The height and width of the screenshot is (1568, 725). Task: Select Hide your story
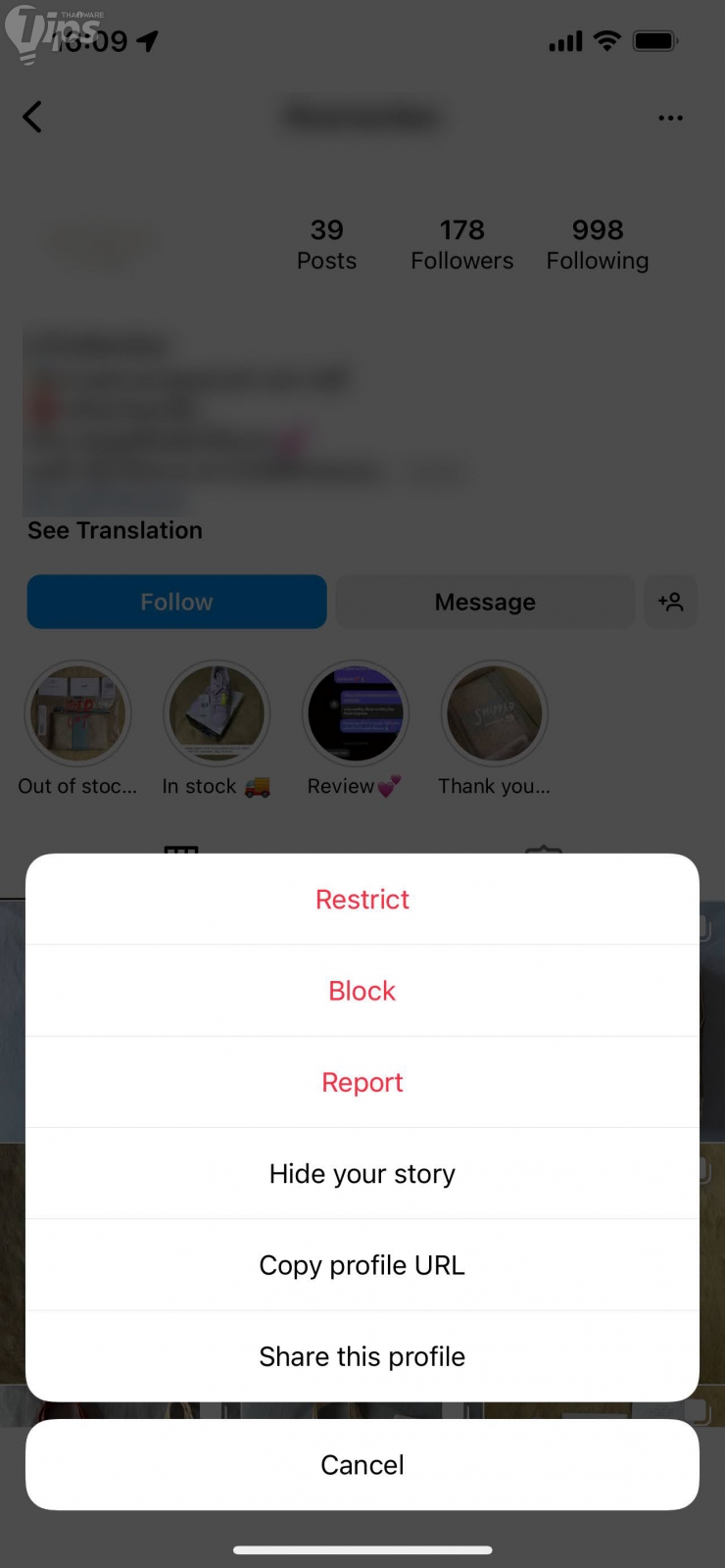click(x=362, y=1173)
